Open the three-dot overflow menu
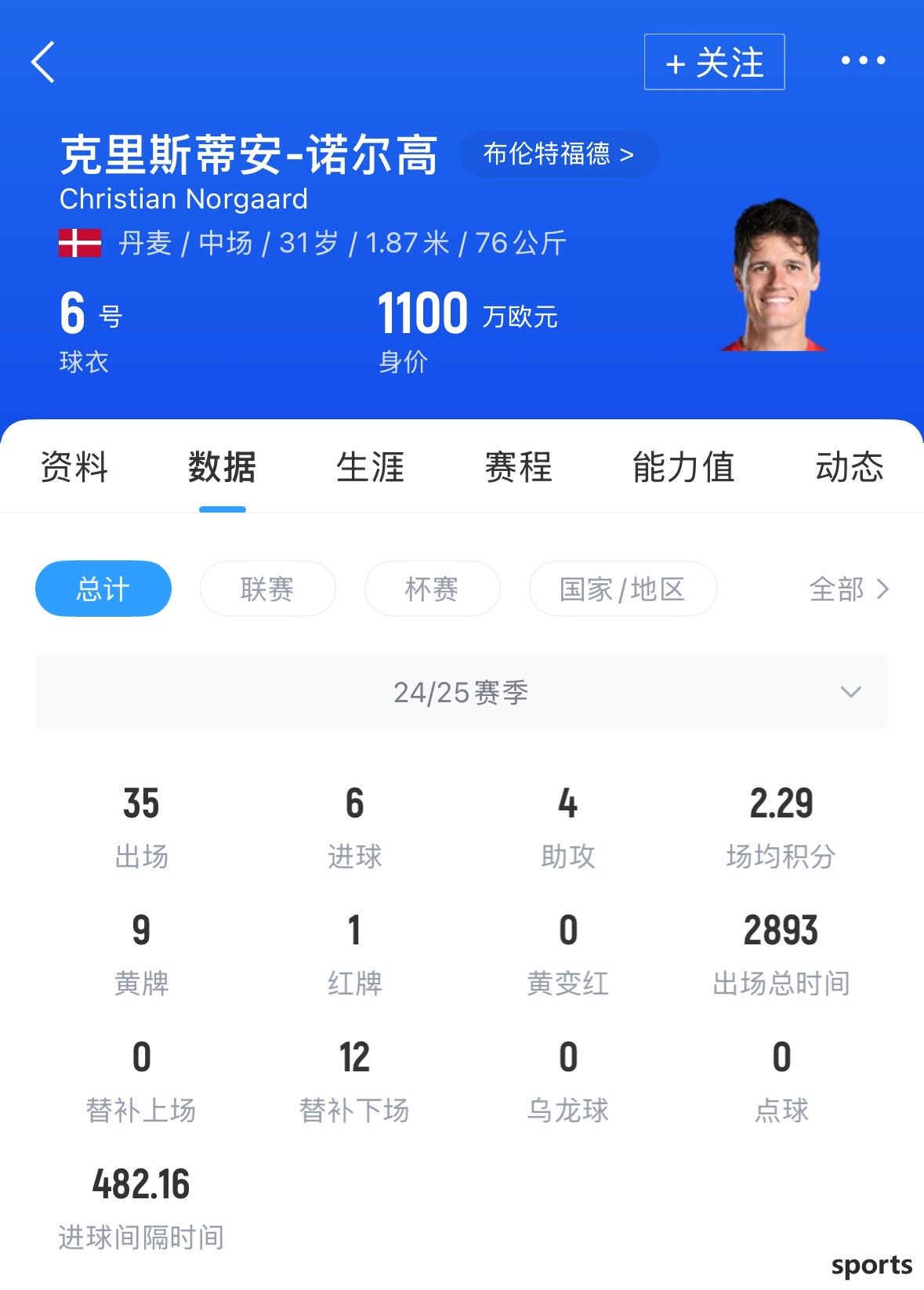924x1290 pixels. (x=863, y=60)
